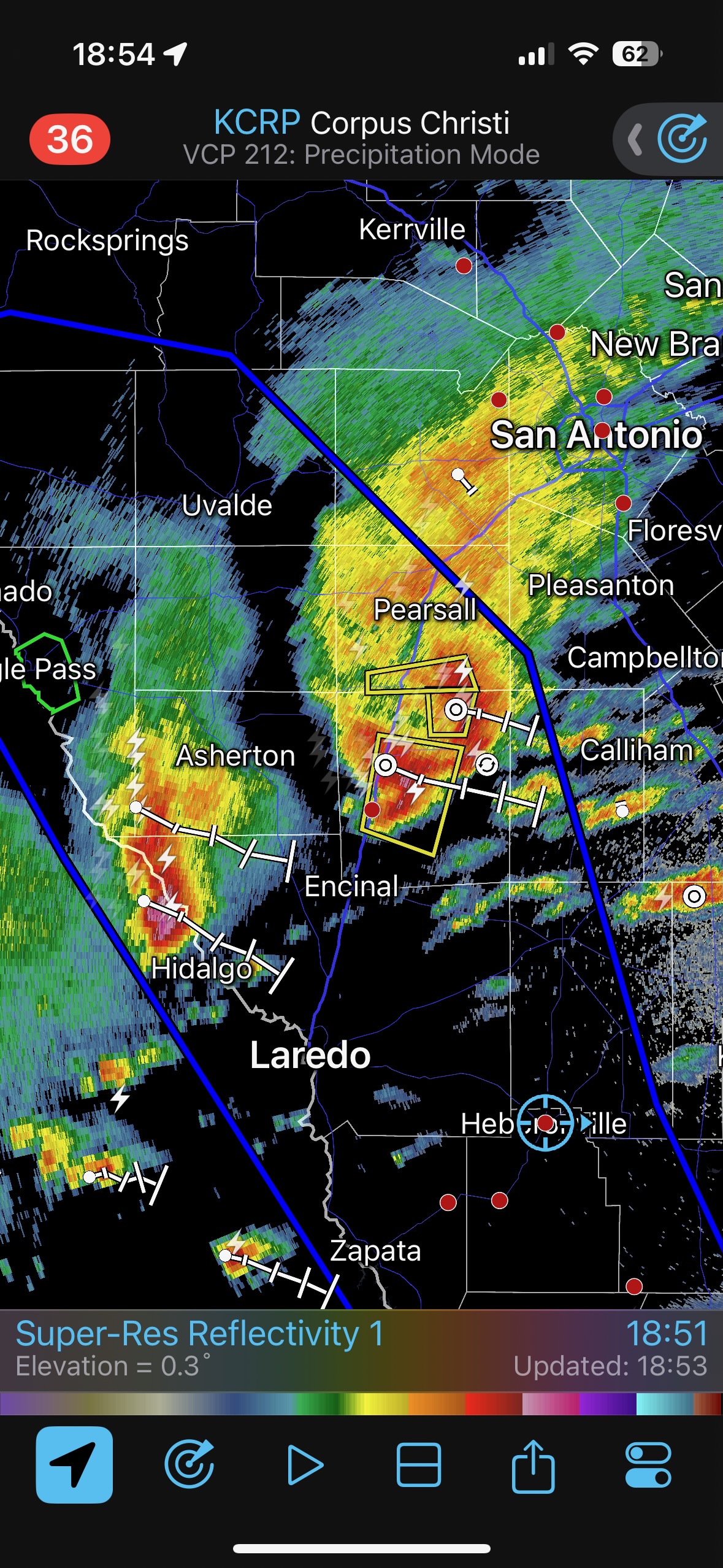The image size is (723, 1568).
Task: Open the settings toggles icon
Action: tap(648, 1464)
